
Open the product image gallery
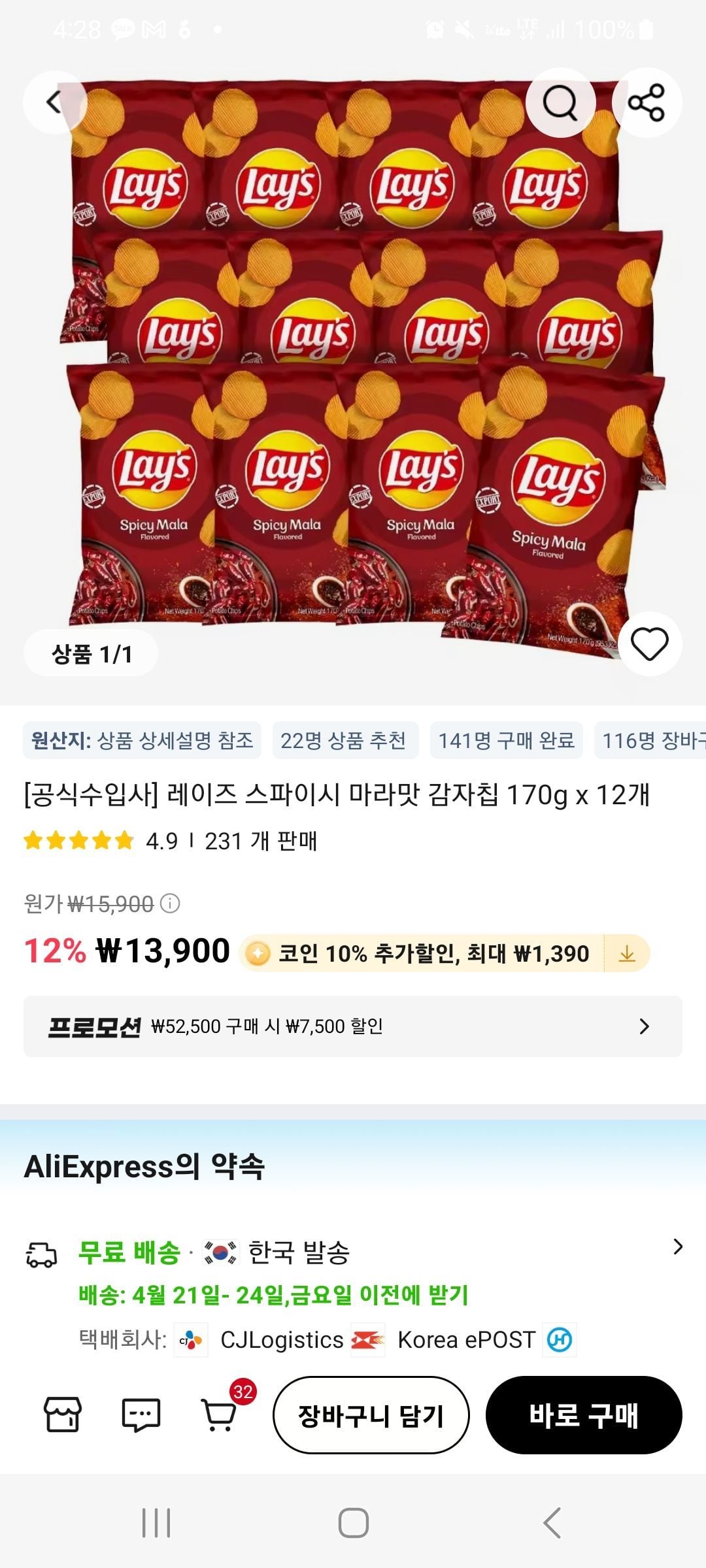(353, 366)
